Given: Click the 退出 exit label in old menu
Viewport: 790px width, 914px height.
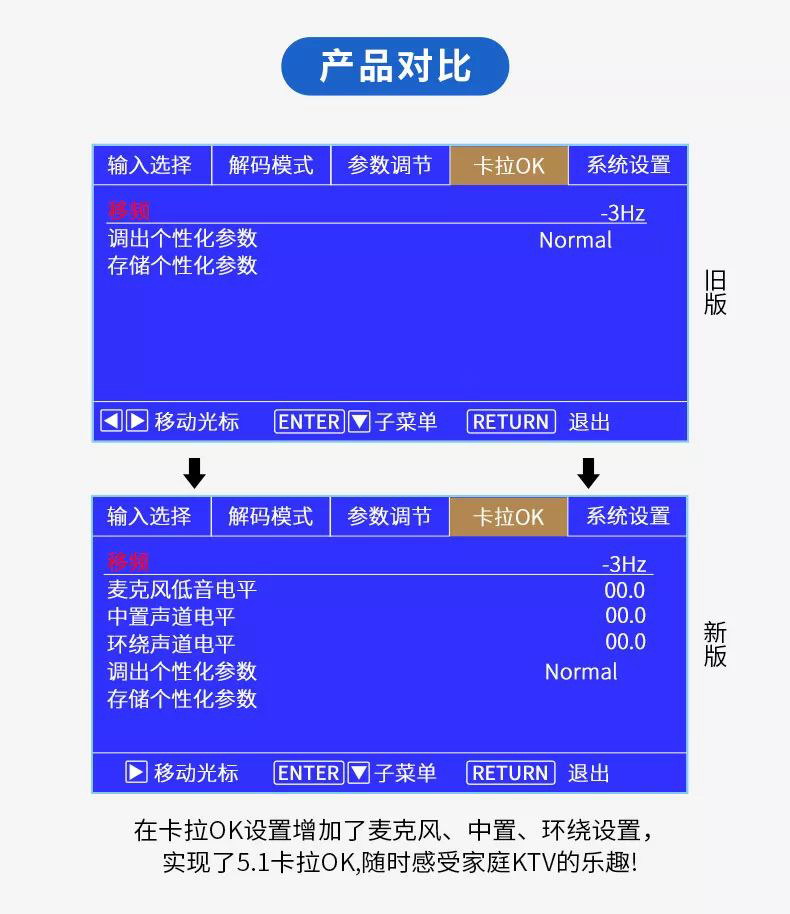Looking at the screenshot, I should coord(593,421).
